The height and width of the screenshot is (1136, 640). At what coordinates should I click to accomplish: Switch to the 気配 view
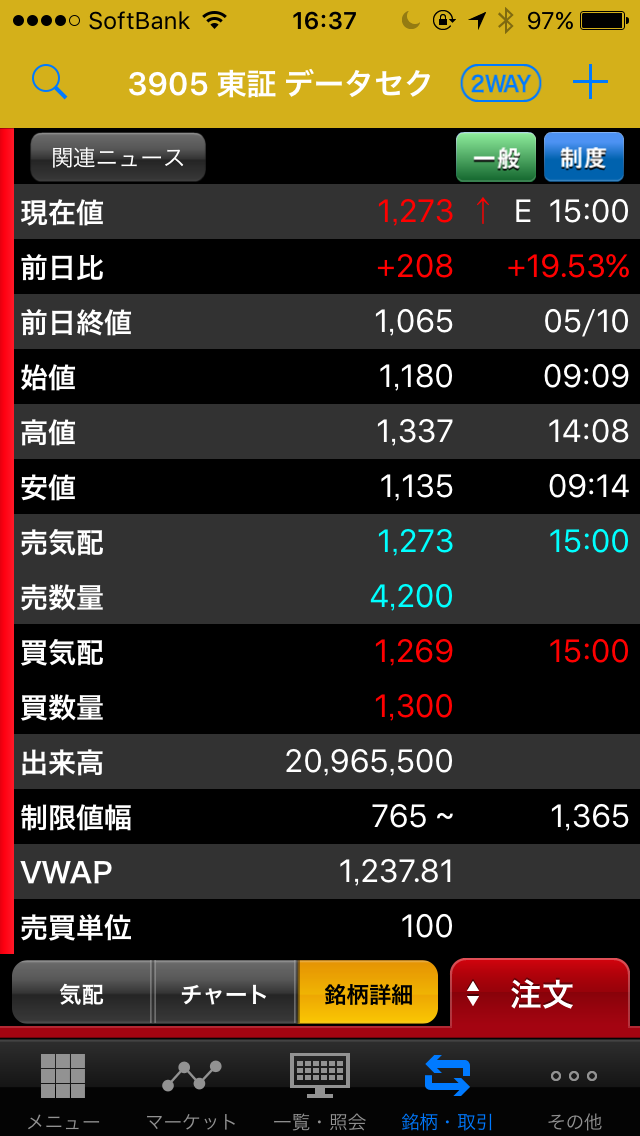[x=81, y=994]
